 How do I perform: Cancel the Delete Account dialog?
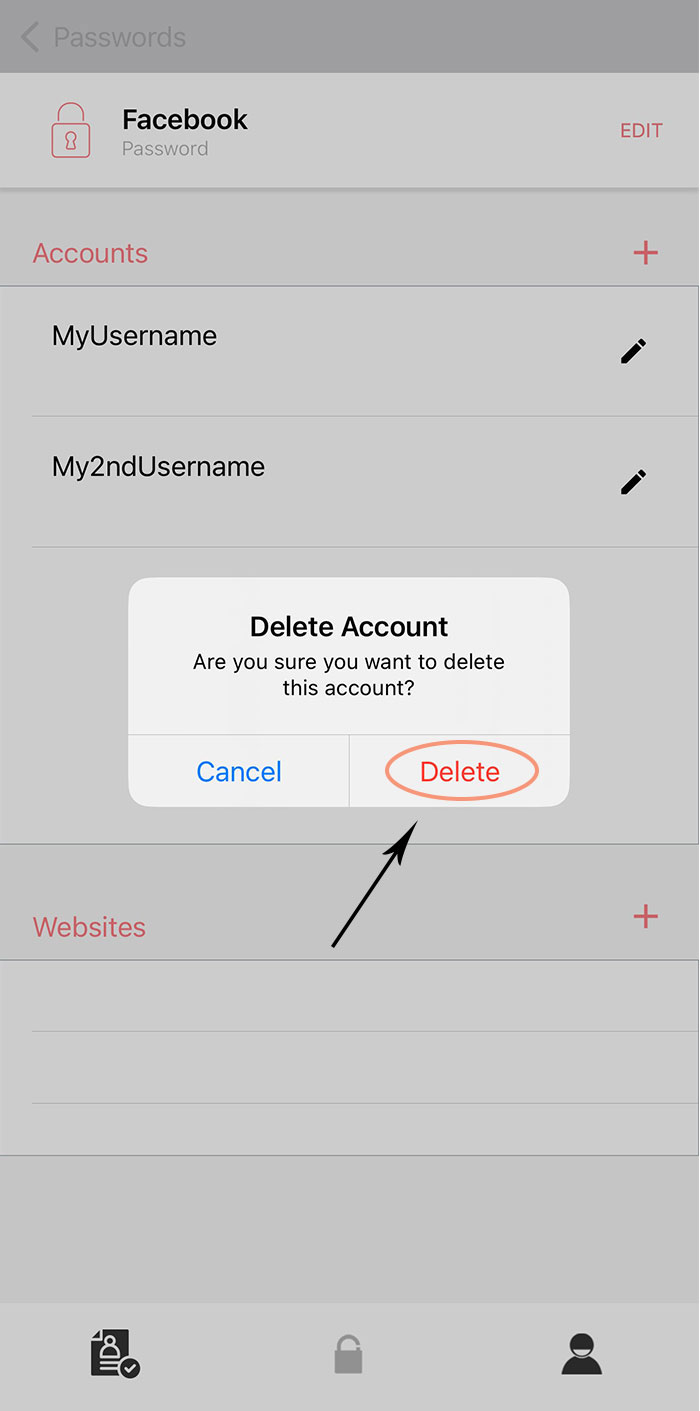point(239,772)
